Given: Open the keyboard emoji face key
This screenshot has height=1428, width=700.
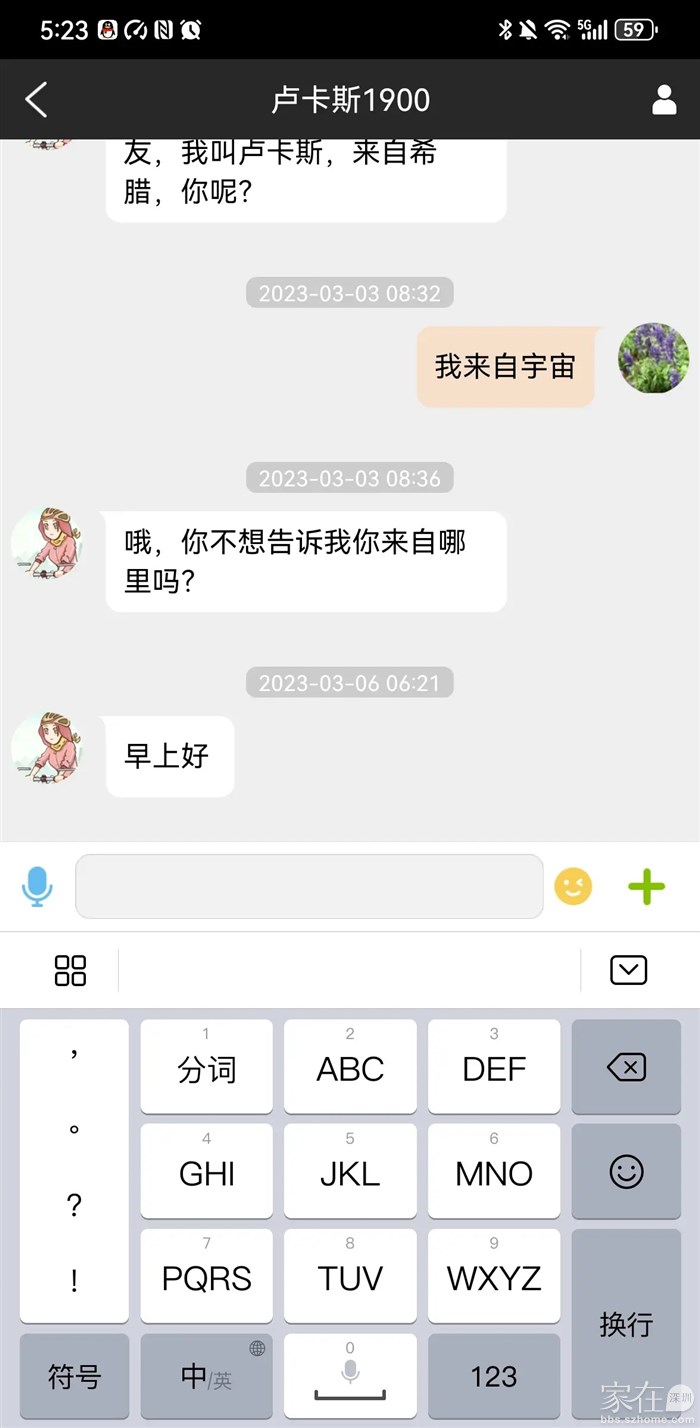Looking at the screenshot, I should click(x=626, y=1171).
